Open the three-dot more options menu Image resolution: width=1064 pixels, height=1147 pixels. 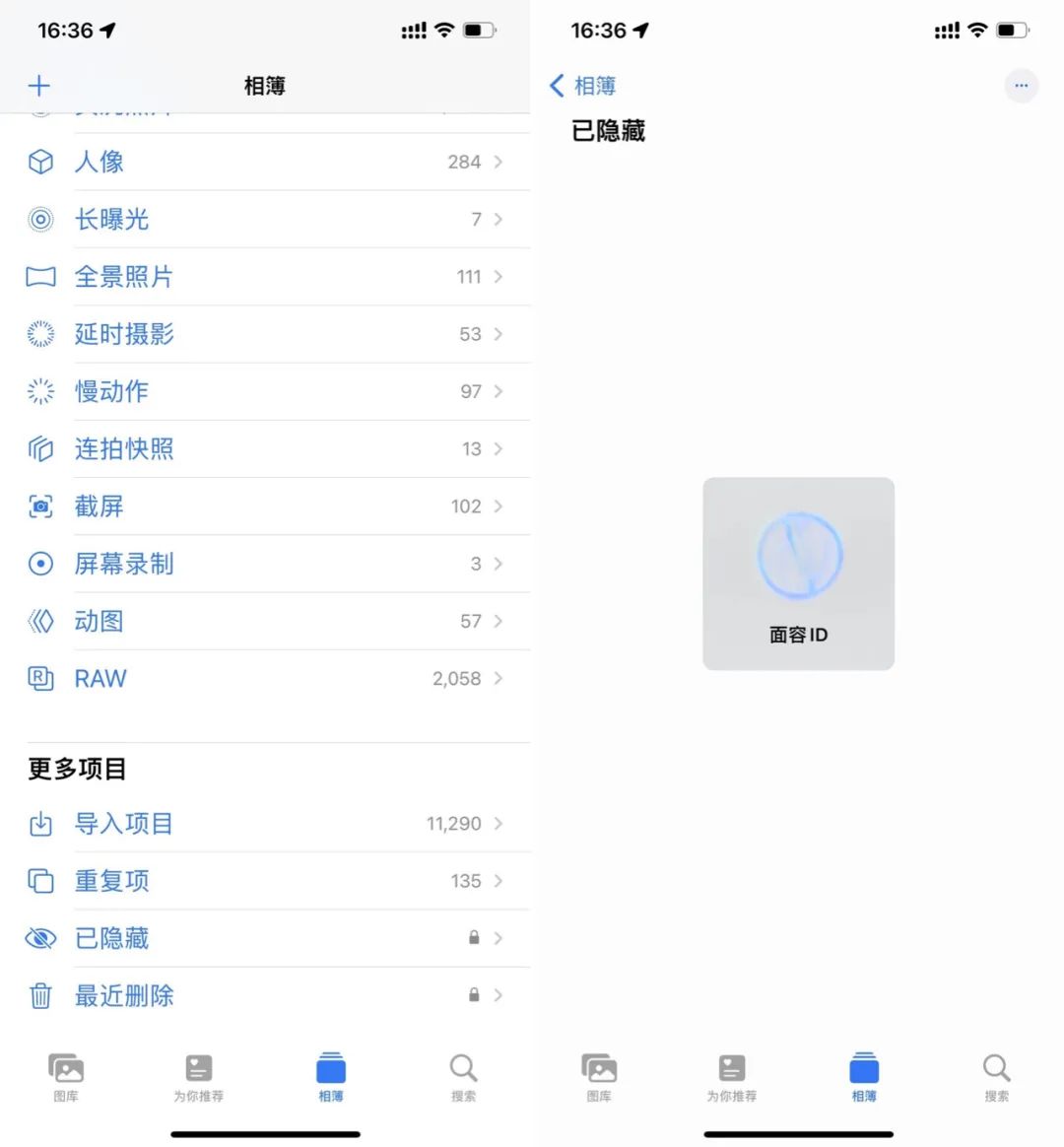click(x=1021, y=86)
